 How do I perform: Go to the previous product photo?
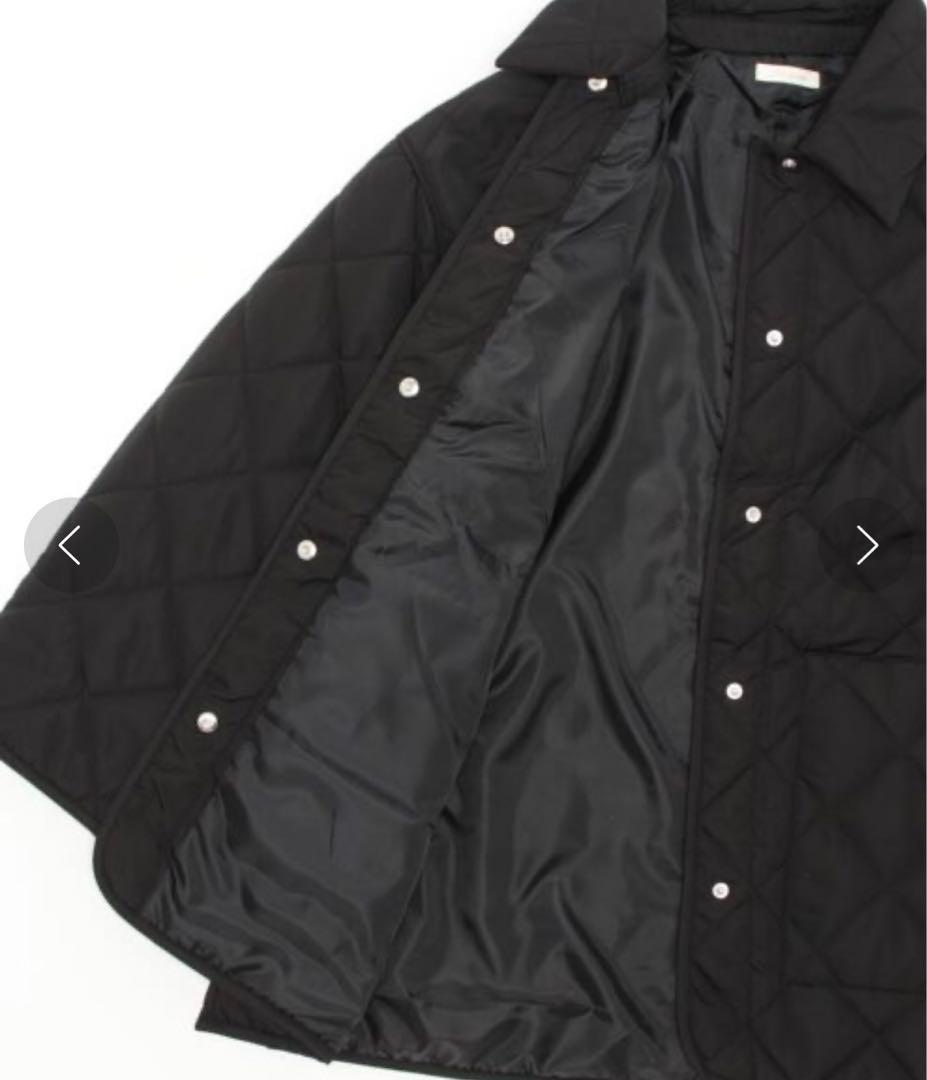click(70, 546)
